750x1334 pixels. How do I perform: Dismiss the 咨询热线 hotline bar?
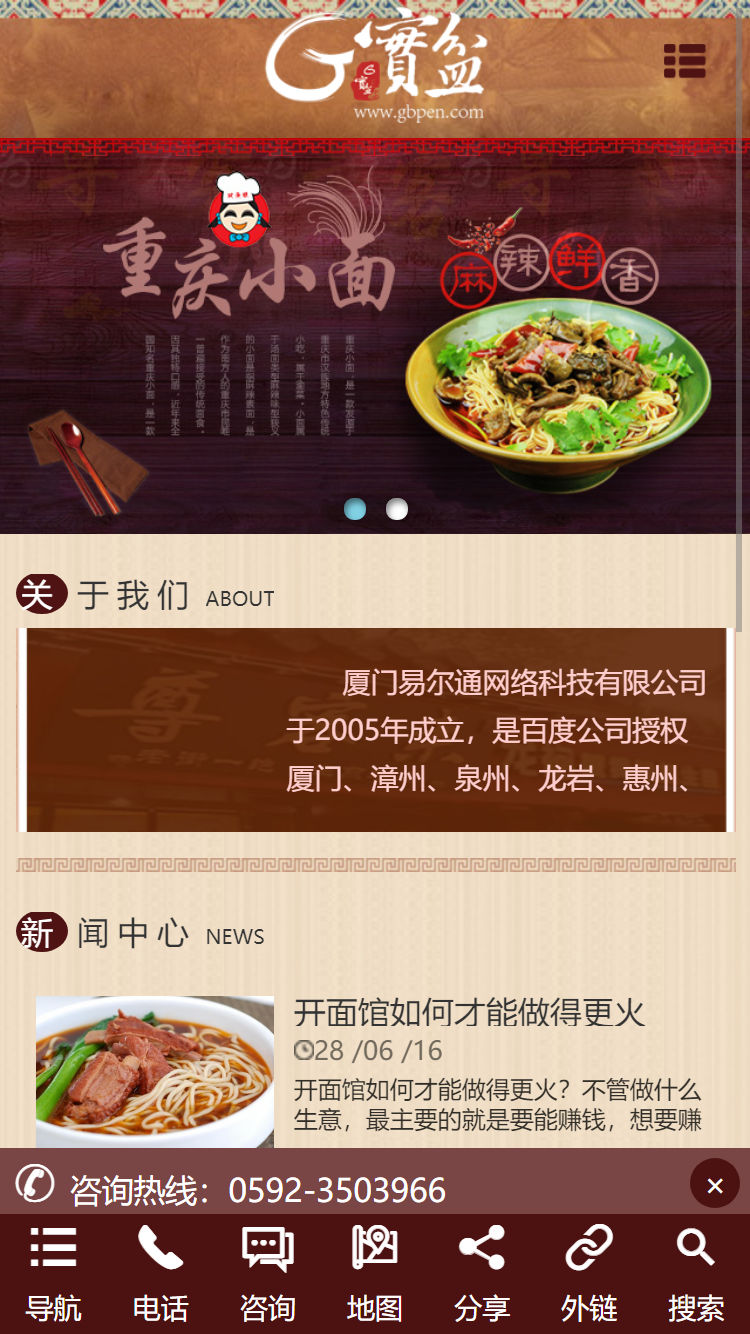click(714, 1185)
